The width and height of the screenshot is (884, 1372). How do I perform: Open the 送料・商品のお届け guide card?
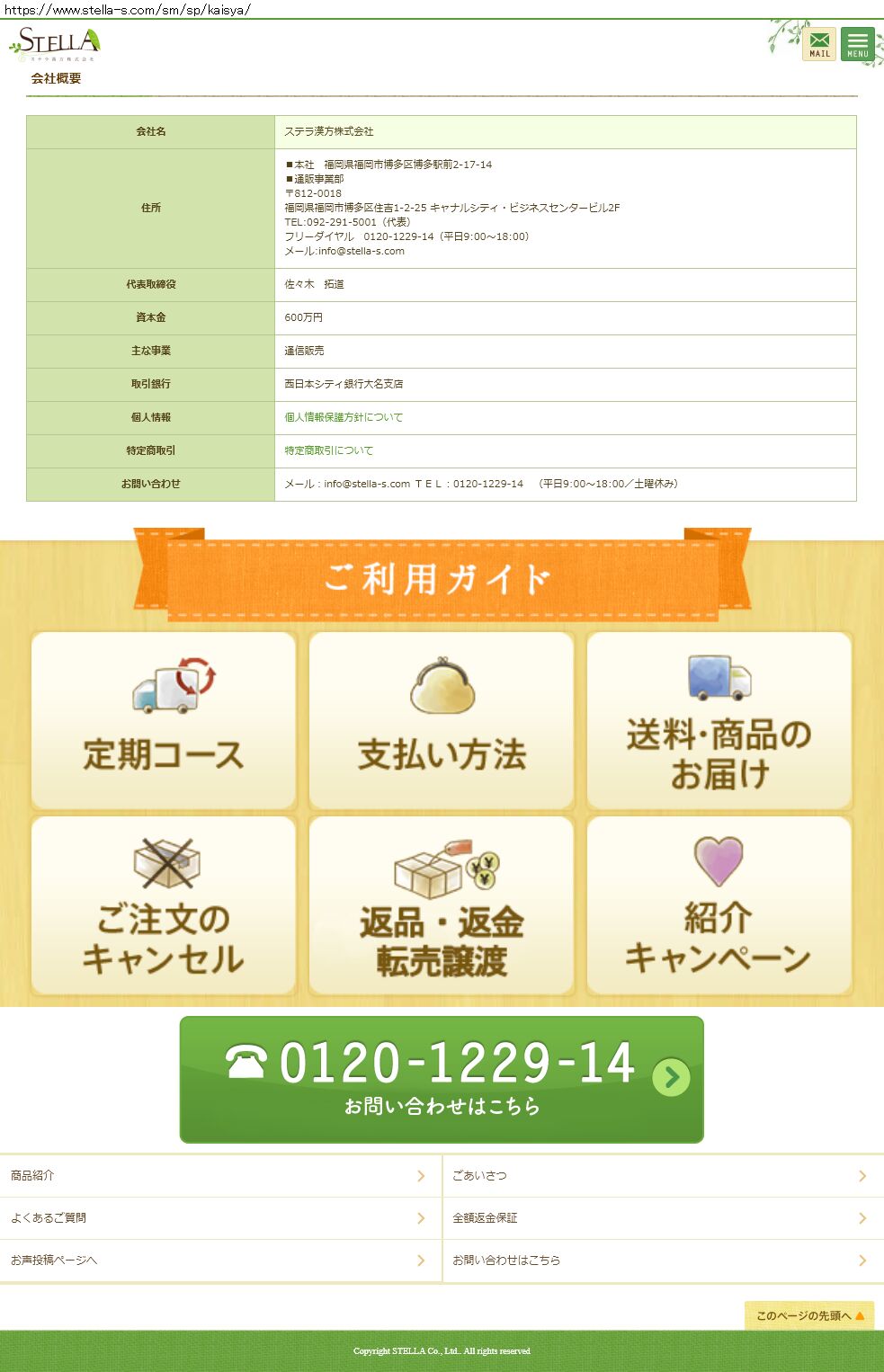click(x=719, y=720)
